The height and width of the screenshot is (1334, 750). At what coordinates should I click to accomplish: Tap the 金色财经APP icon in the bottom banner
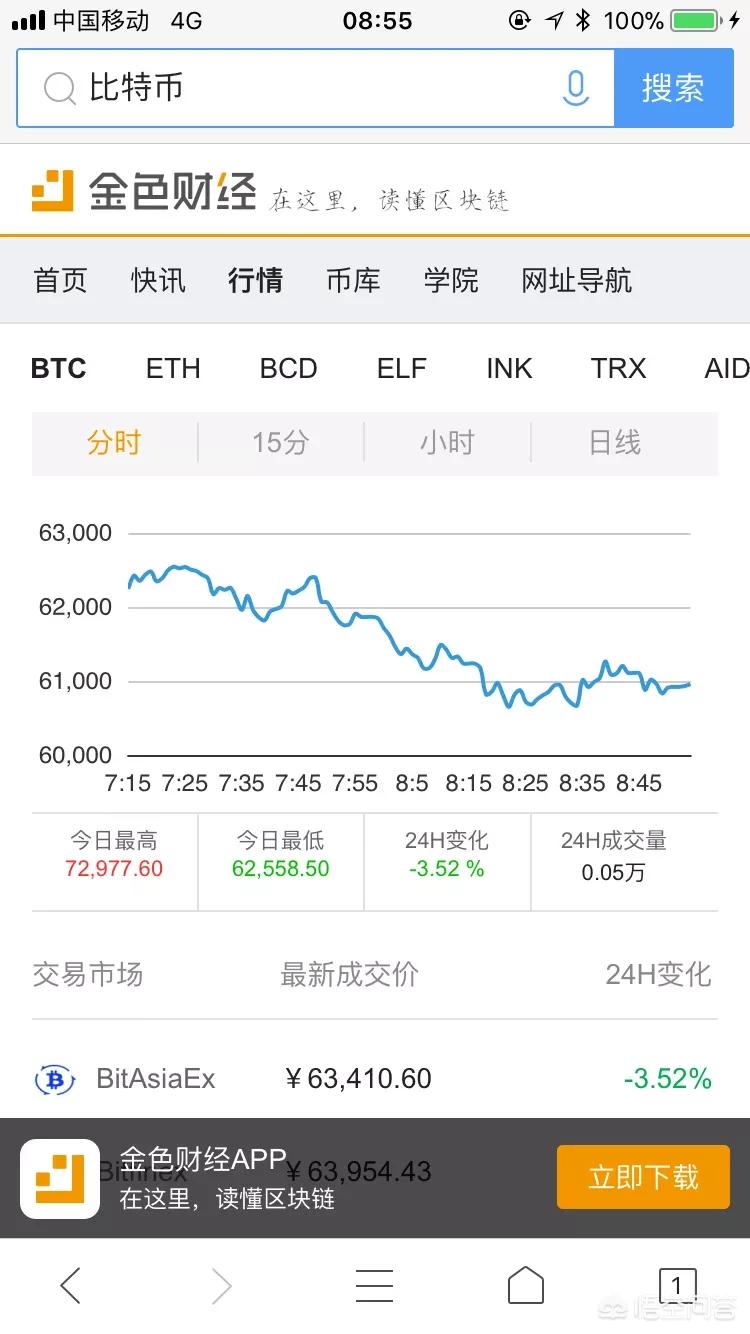coord(60,1177)
